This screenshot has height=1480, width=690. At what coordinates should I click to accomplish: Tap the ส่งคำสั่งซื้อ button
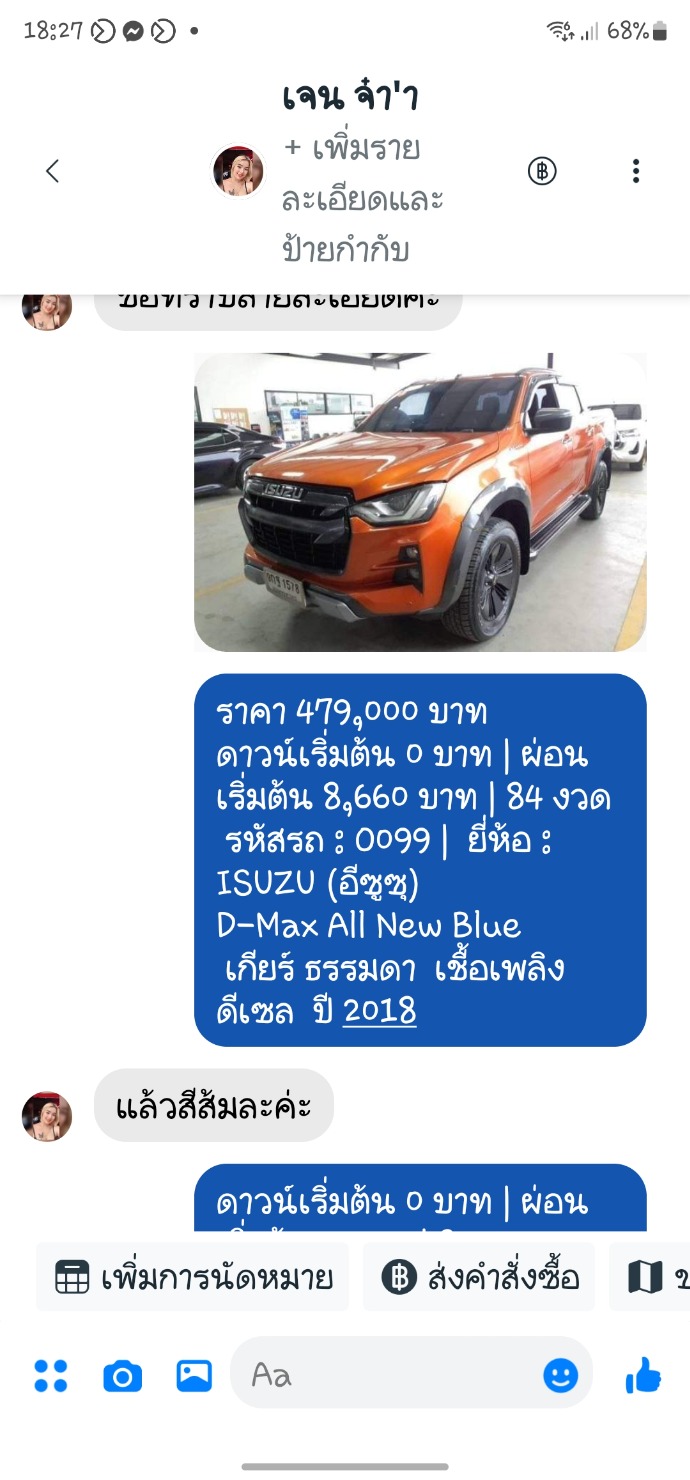(479, 1277)
